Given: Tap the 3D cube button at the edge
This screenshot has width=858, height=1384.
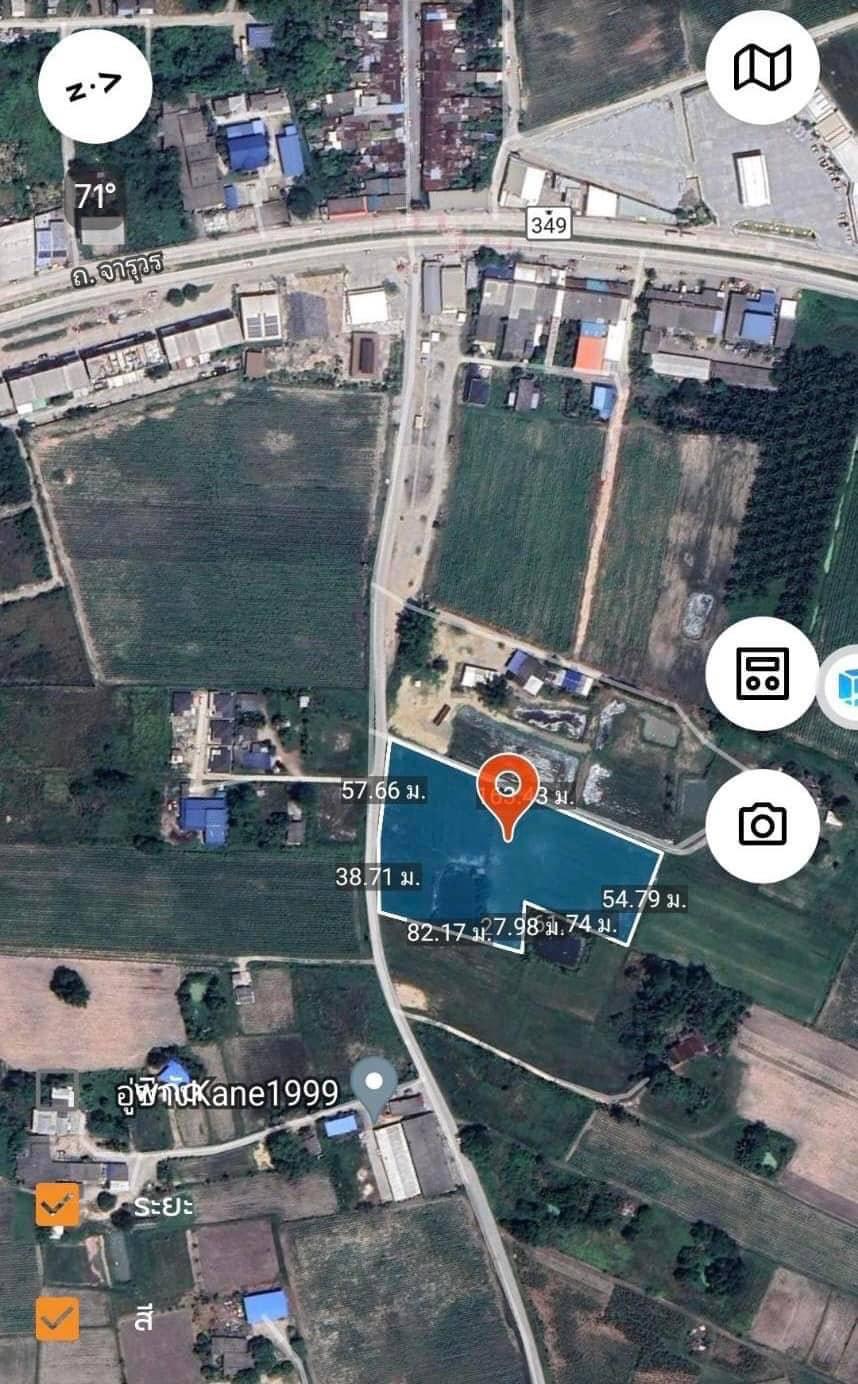Looking at the screenshot, I should [x=843, y=687].
